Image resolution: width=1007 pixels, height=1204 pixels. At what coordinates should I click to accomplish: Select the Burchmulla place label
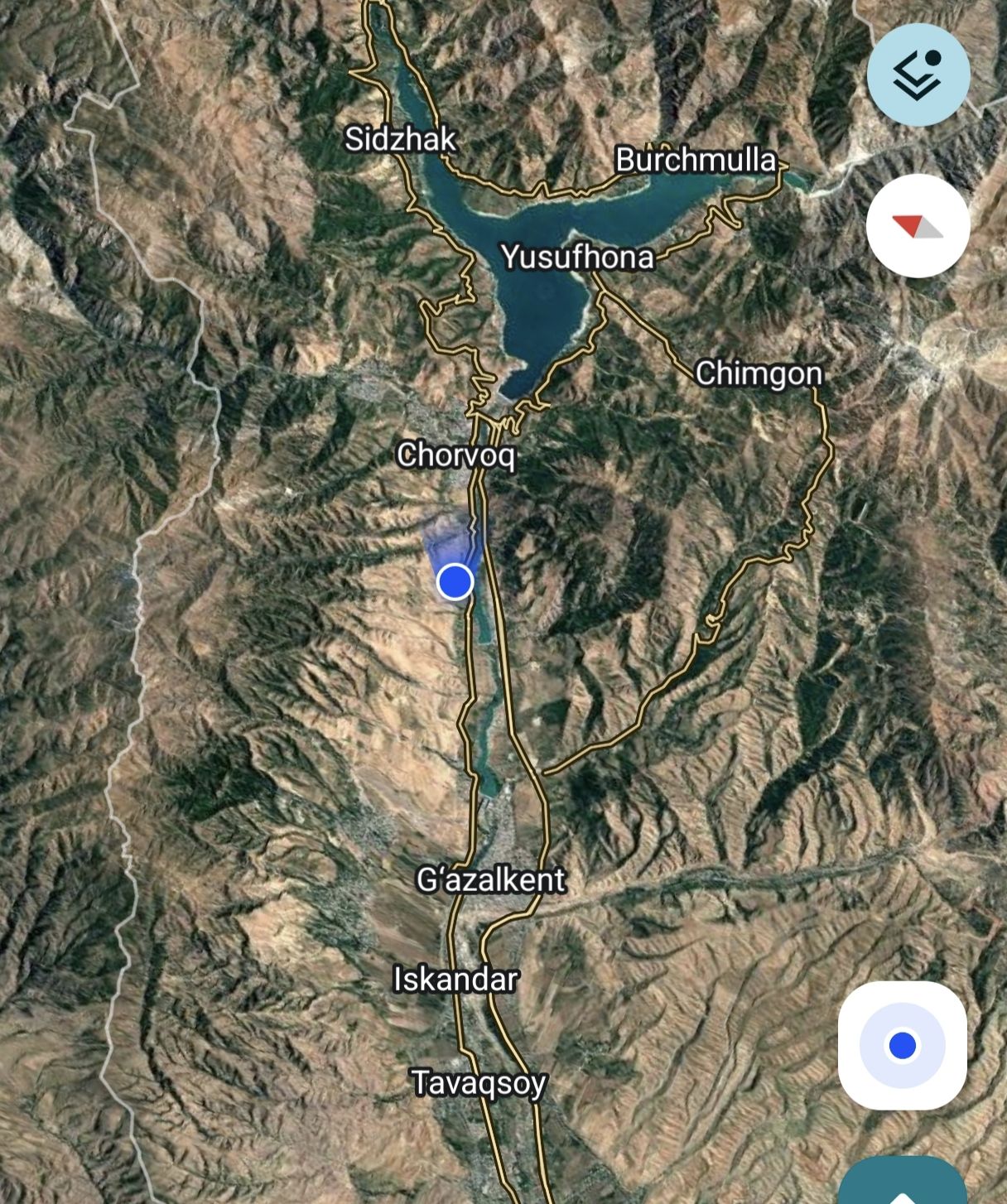[x=696, y=160]
